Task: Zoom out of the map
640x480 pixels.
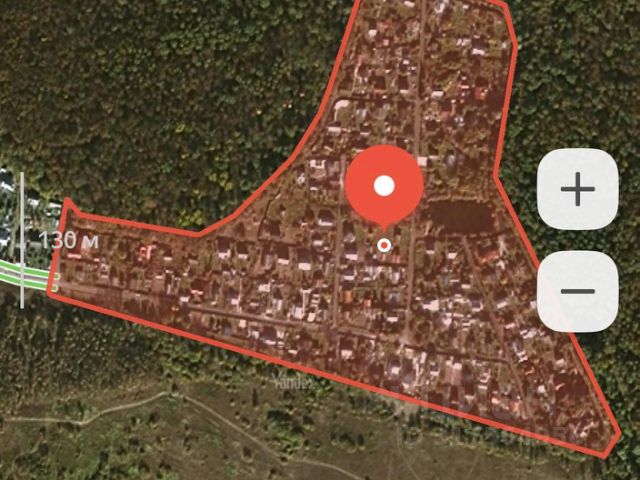Action: point(578,291)
